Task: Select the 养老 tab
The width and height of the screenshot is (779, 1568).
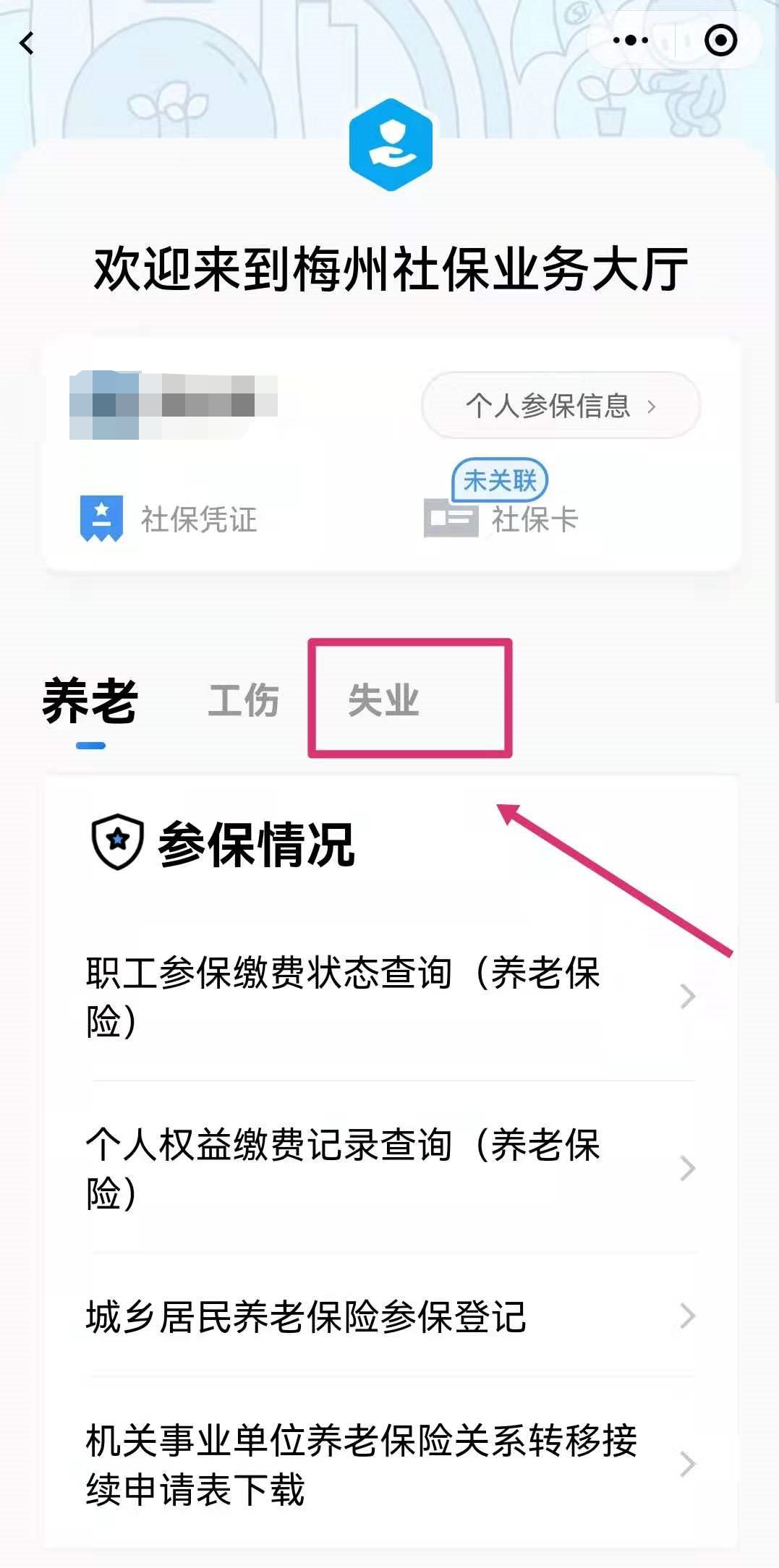Action: (90, 702)
